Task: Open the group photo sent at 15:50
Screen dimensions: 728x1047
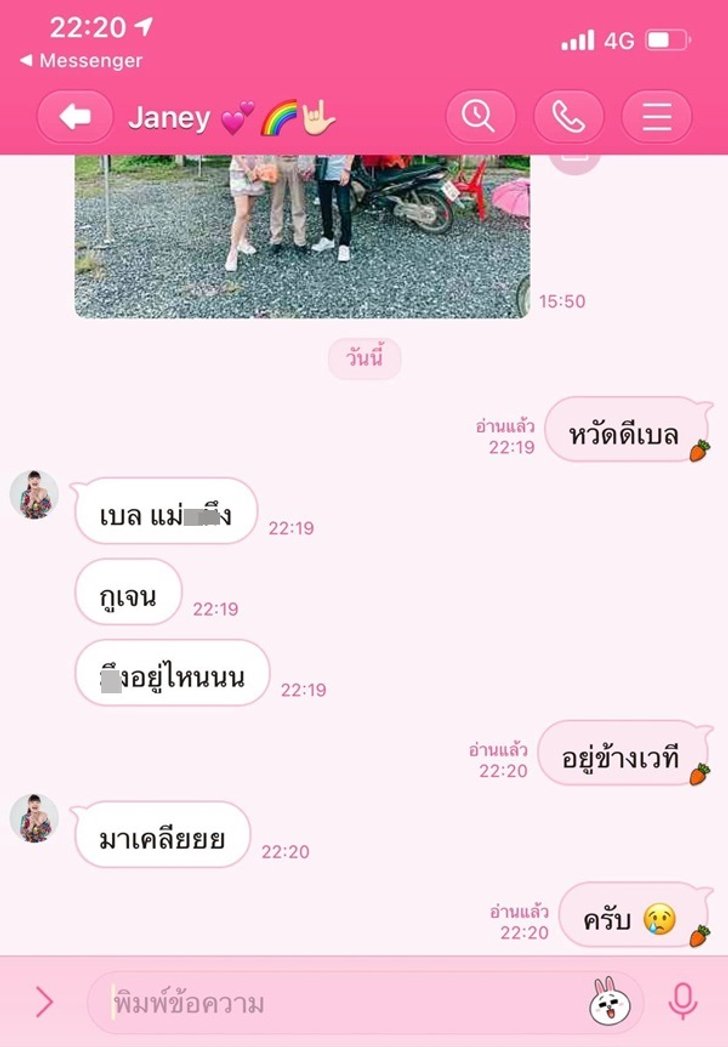Action: (301, 236)
